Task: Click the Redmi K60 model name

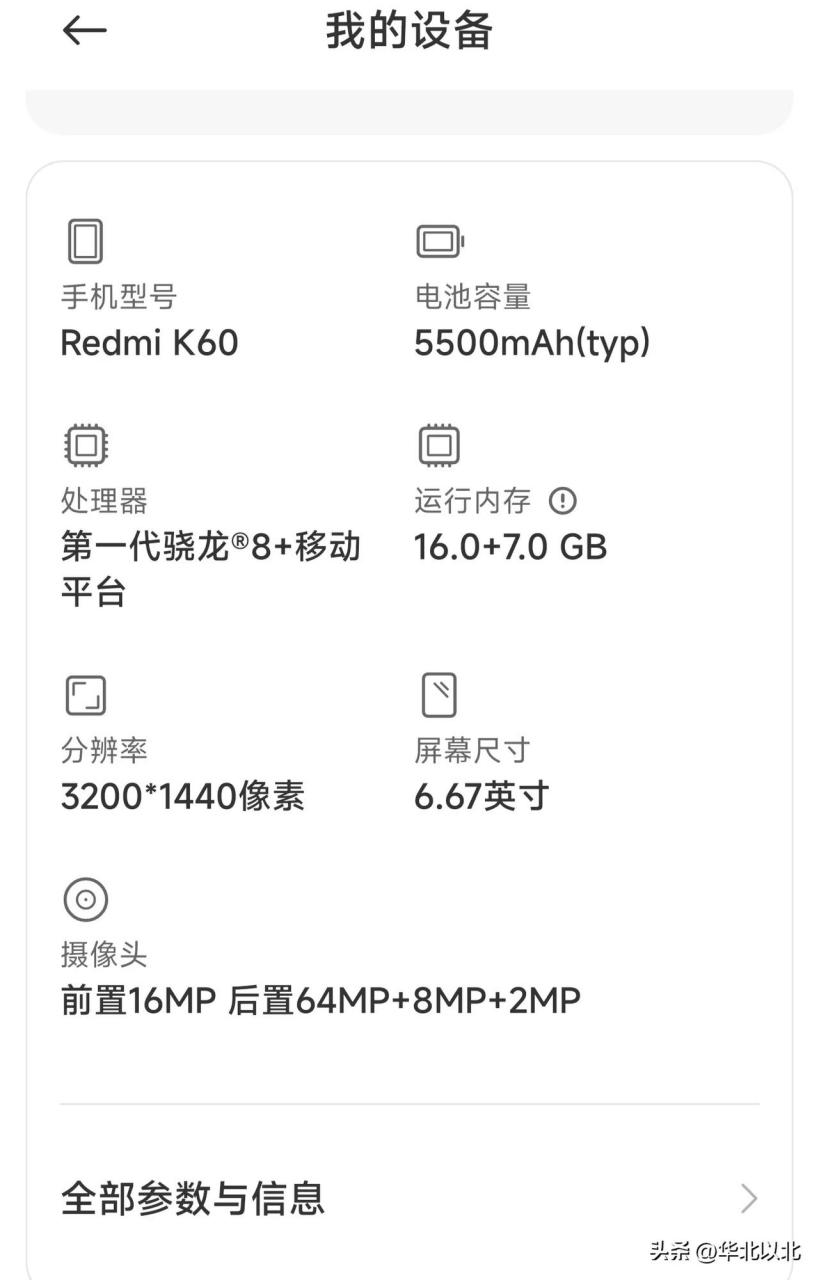Action: tap(149, 343)
